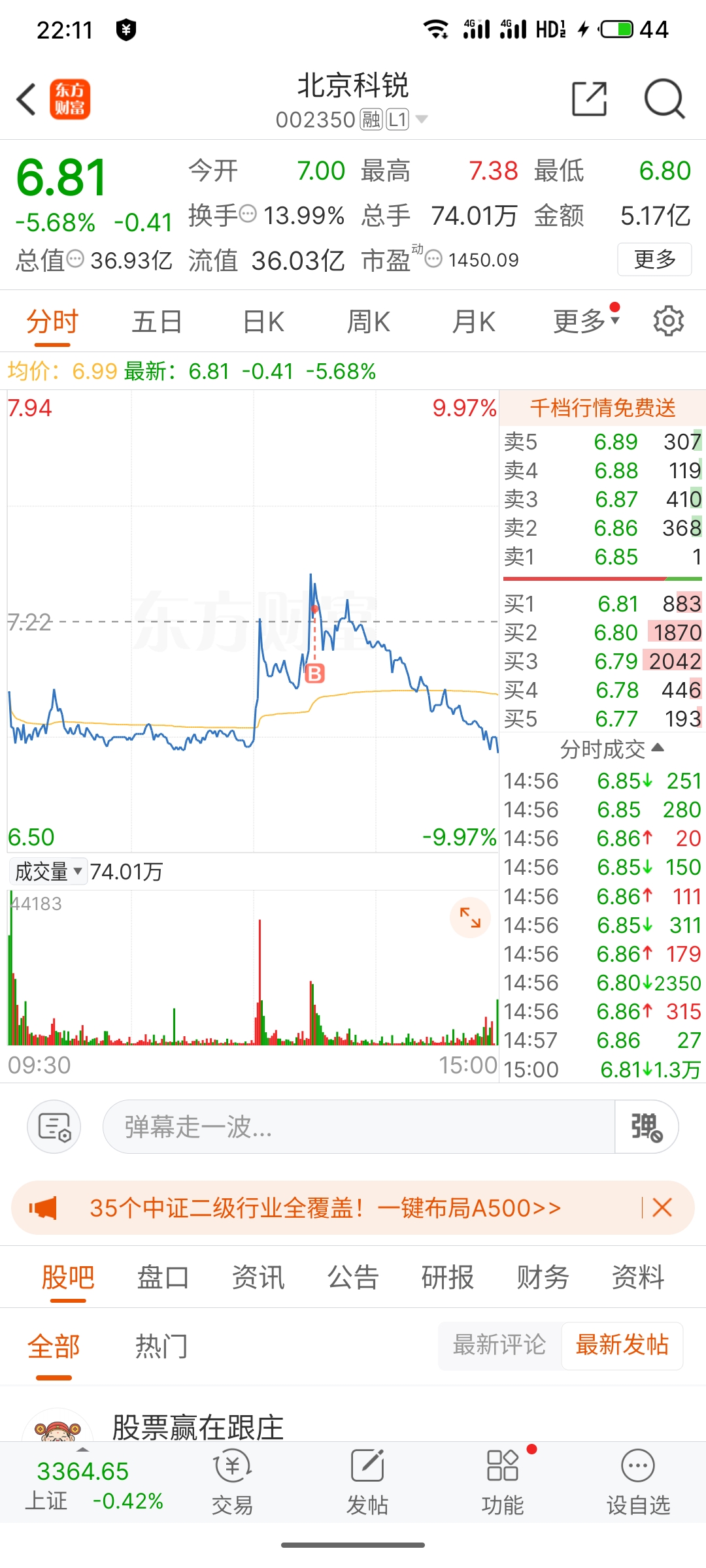706x1568 pixels.
Task: Show 热门 posts
Action: pyautogui.click(x=161, y=1347)
